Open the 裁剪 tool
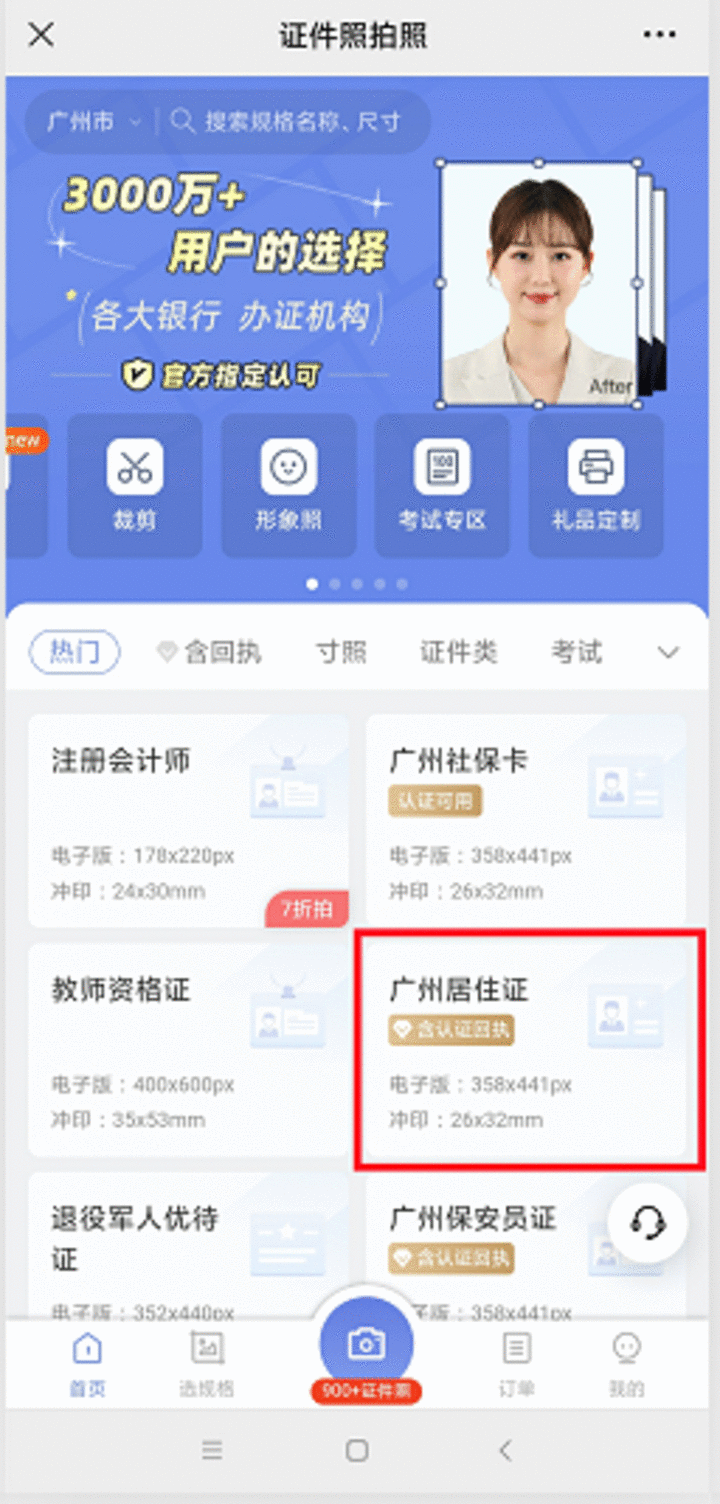Image resolution: width=720 pixels, height=1504 pixels. pyautogui.click(x=135, y=485)
